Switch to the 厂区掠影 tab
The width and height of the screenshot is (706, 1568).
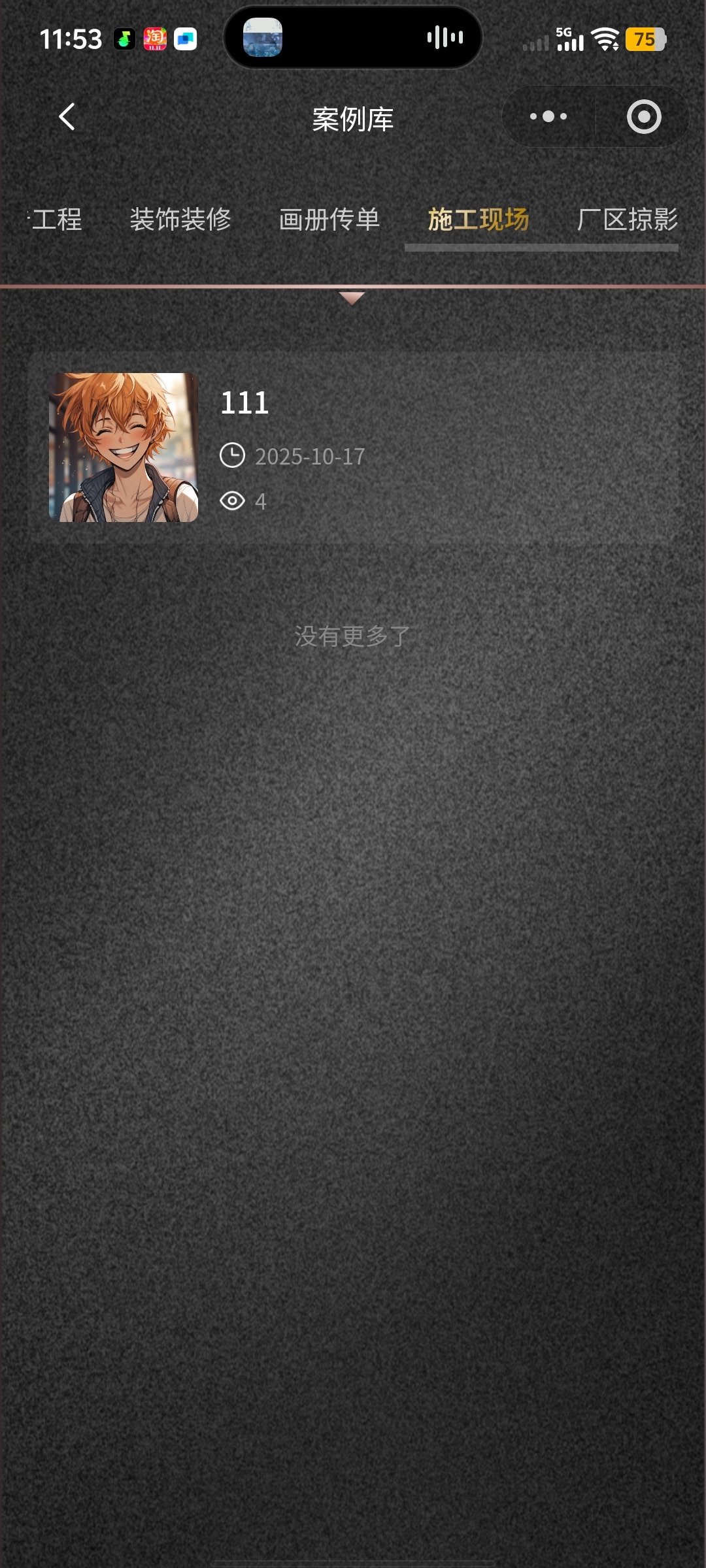tap(628, 220)
